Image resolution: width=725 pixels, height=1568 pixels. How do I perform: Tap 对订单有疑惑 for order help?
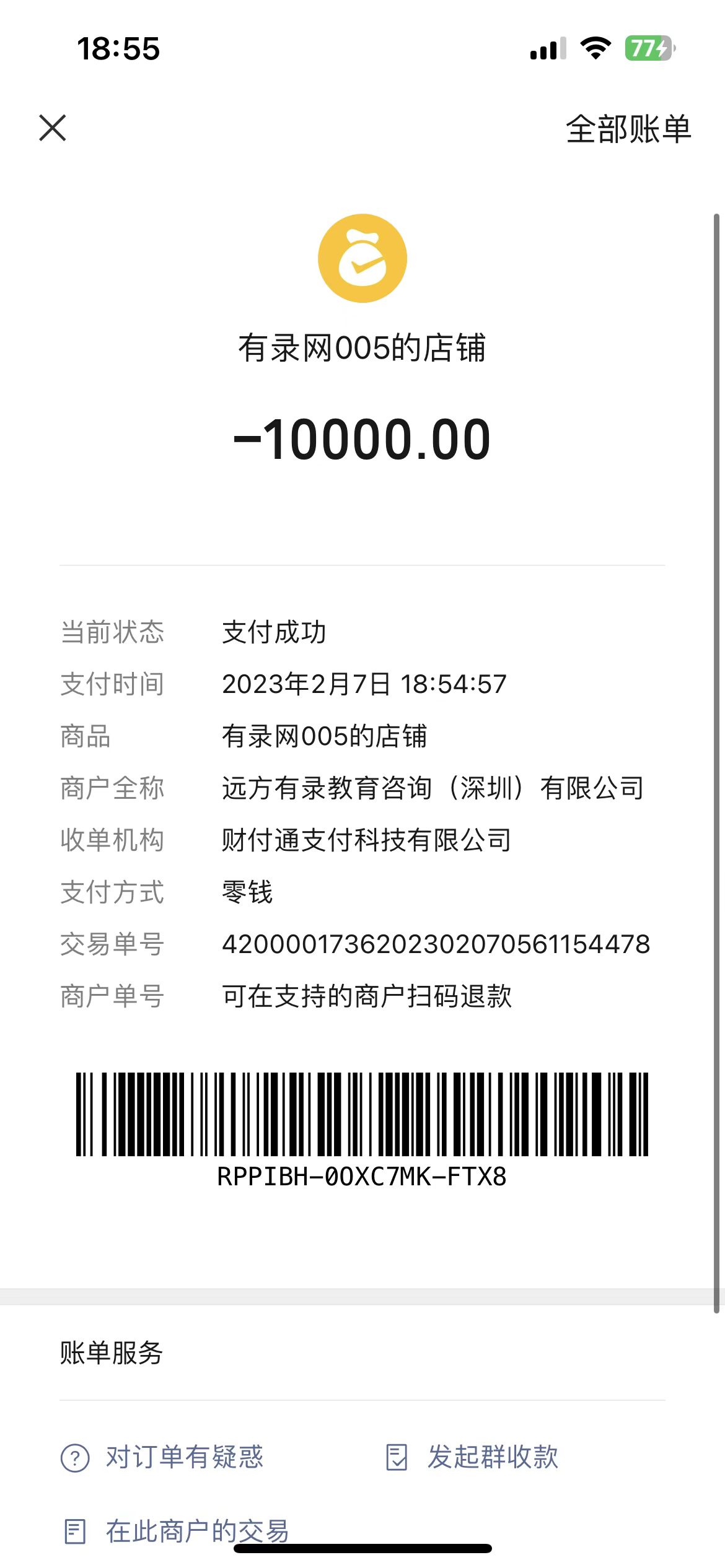tap(162, 1457)
